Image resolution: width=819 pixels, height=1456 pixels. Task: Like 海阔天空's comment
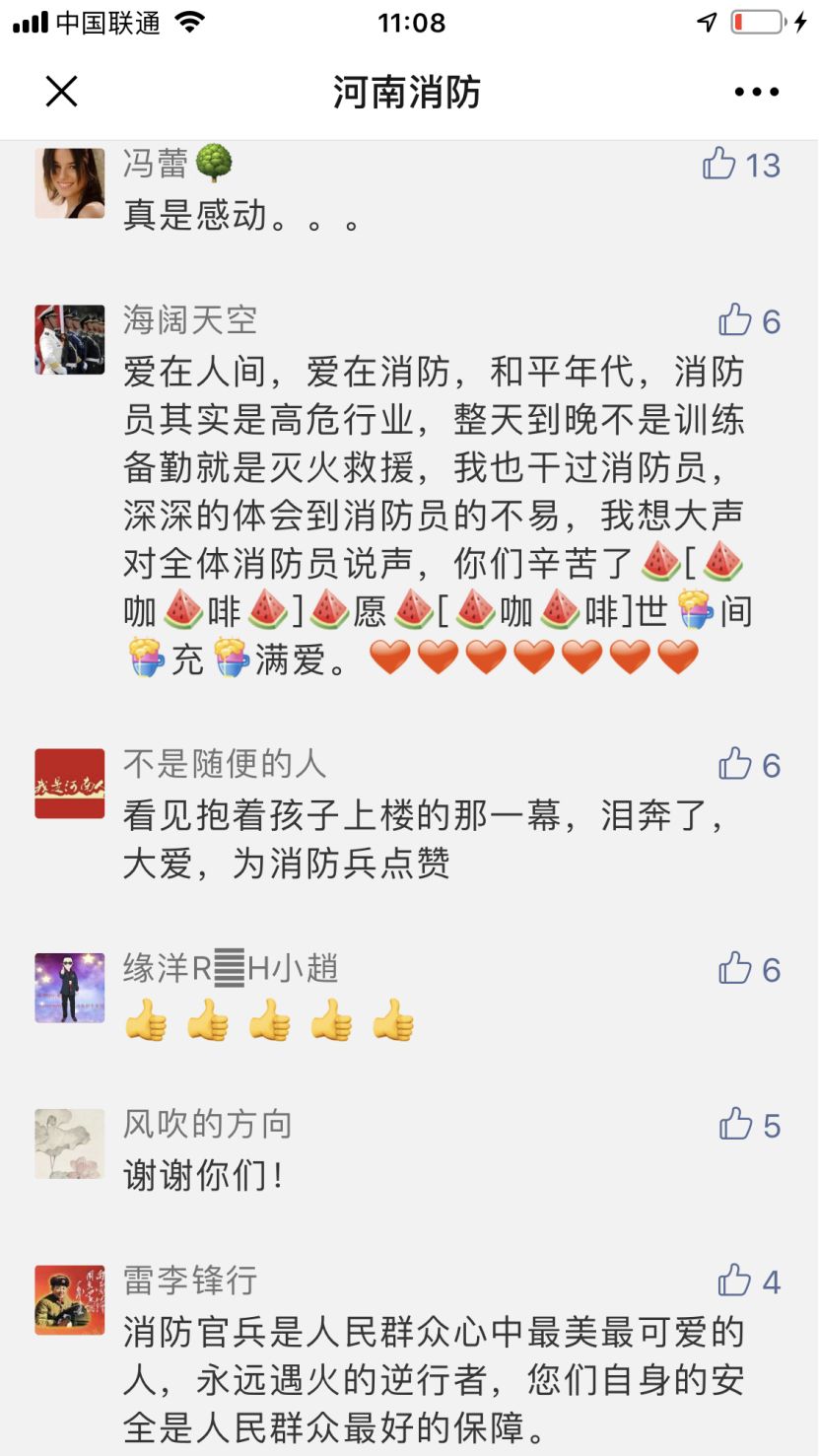(x=735, y=320)
